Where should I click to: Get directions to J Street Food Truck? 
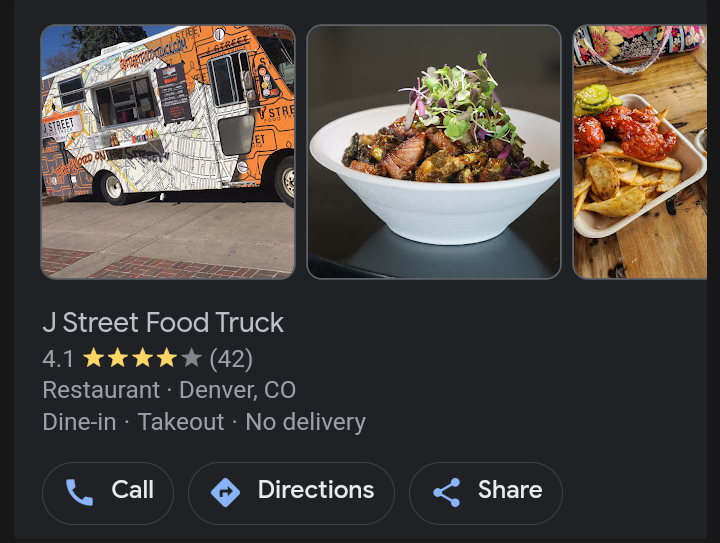point(291,492)
